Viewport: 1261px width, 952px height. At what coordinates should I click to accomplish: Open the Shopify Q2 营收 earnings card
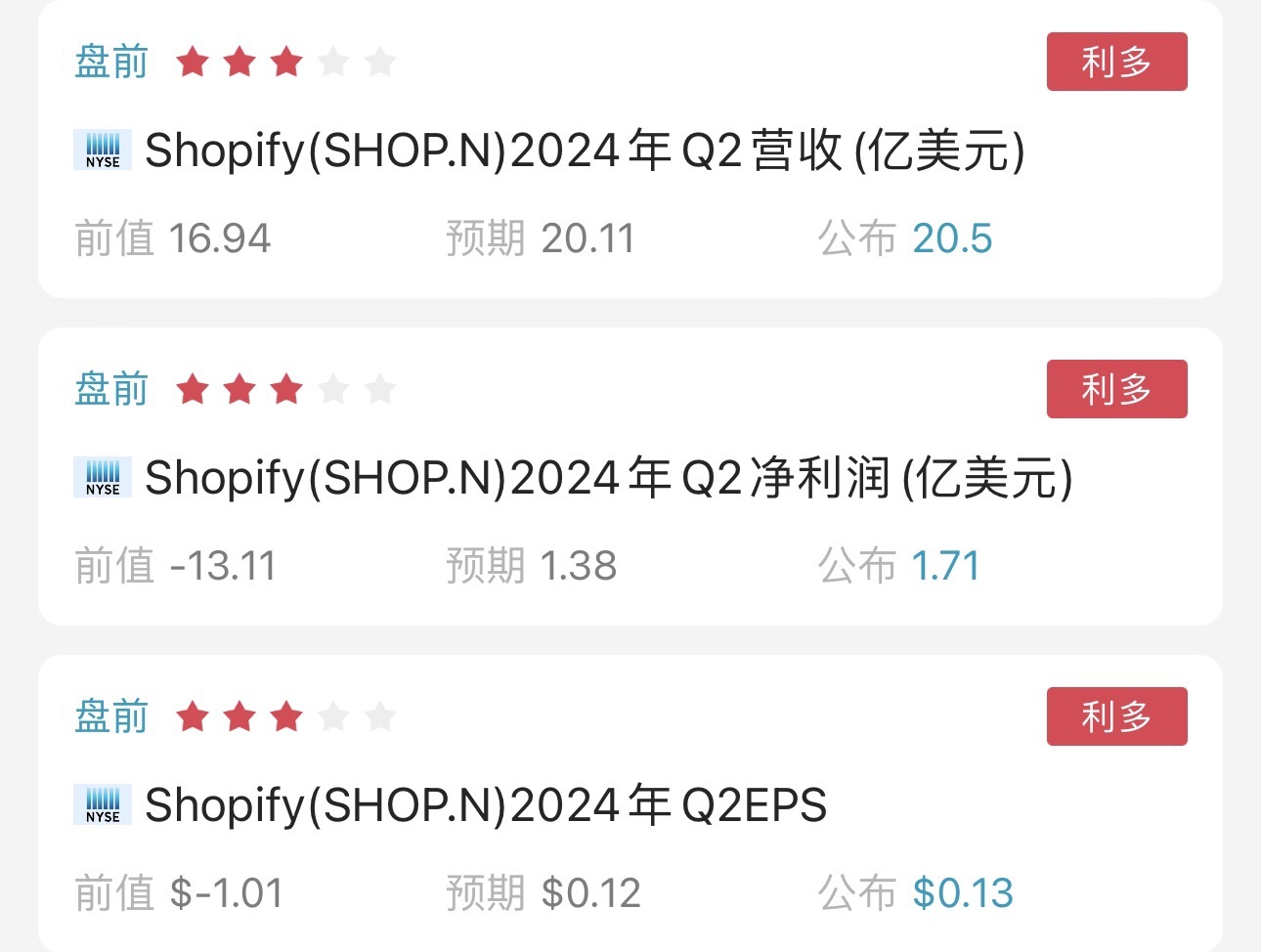[x=585, y=151]
